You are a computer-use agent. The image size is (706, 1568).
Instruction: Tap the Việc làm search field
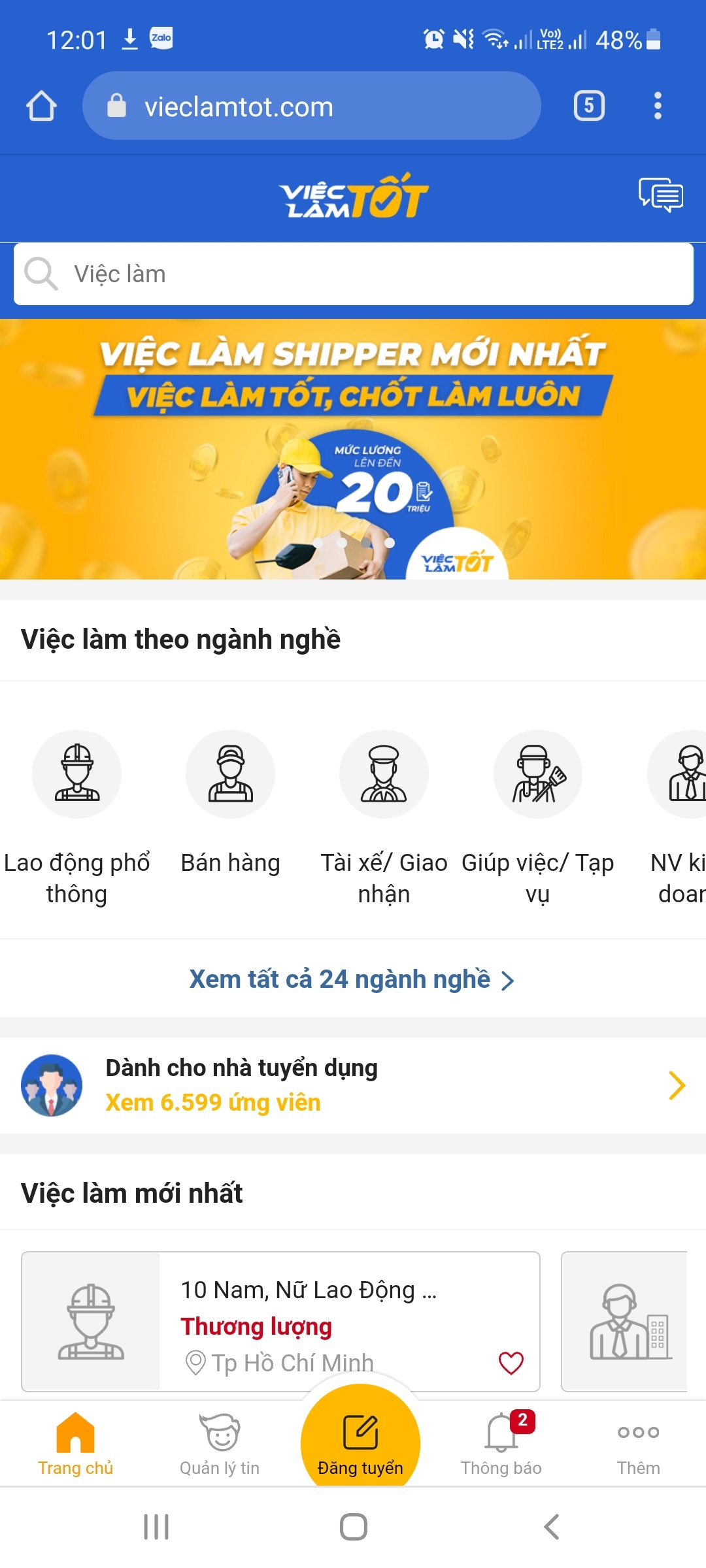(x=353, y=274)
